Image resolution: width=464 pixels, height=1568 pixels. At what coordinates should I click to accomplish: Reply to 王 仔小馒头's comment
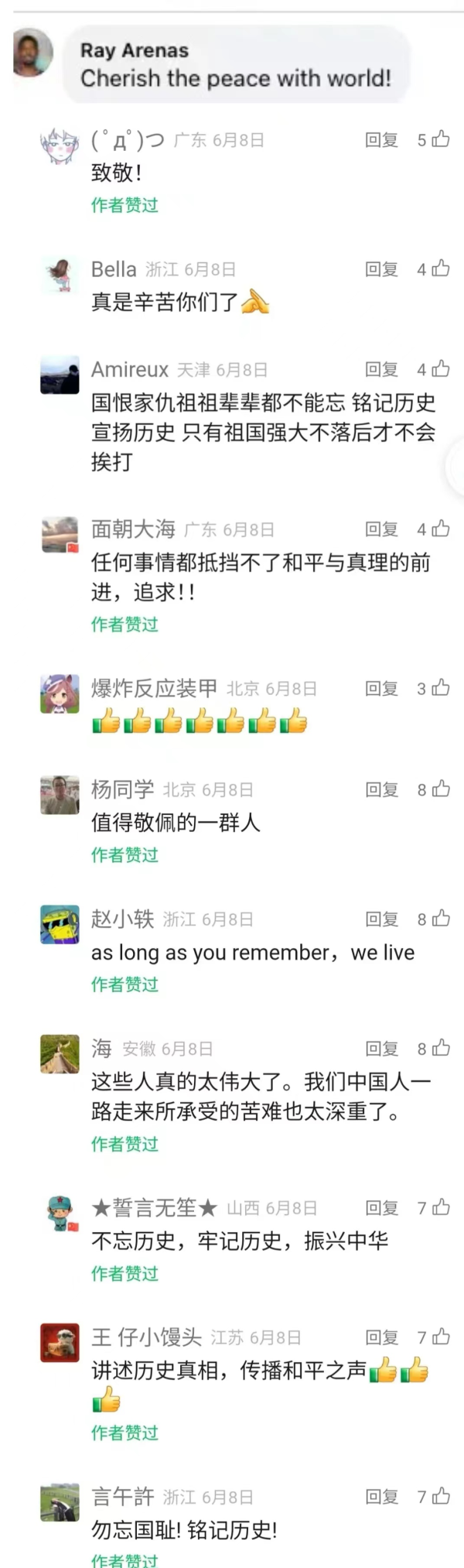coord(381,1337)
